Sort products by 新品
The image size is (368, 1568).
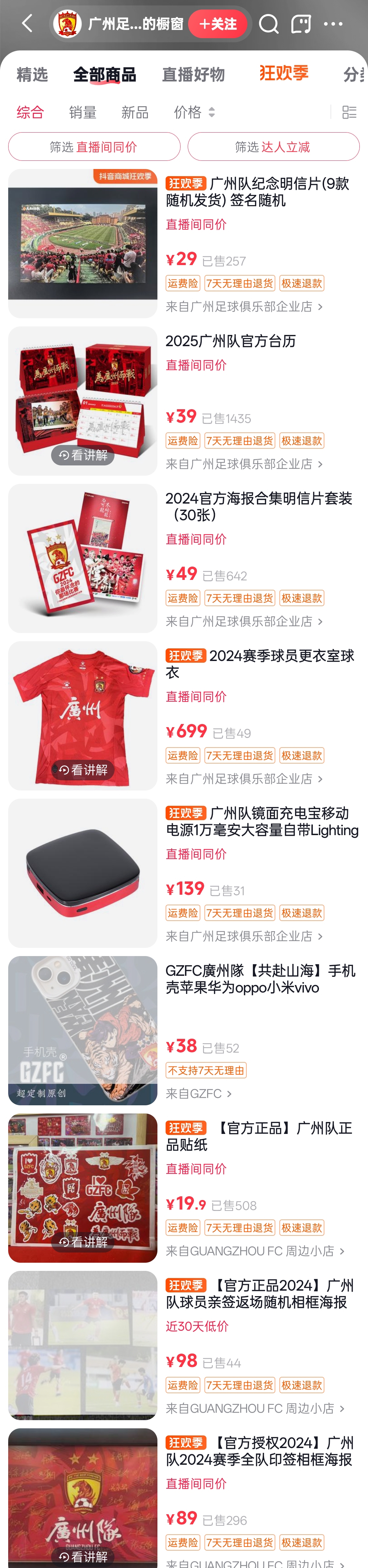click(135, 112)
